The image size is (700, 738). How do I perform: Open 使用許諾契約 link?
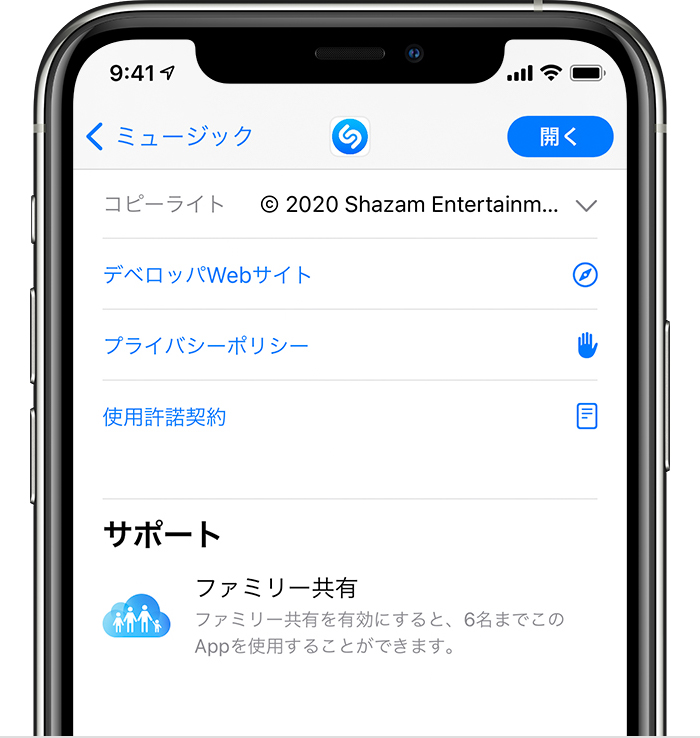coord(165,417)
